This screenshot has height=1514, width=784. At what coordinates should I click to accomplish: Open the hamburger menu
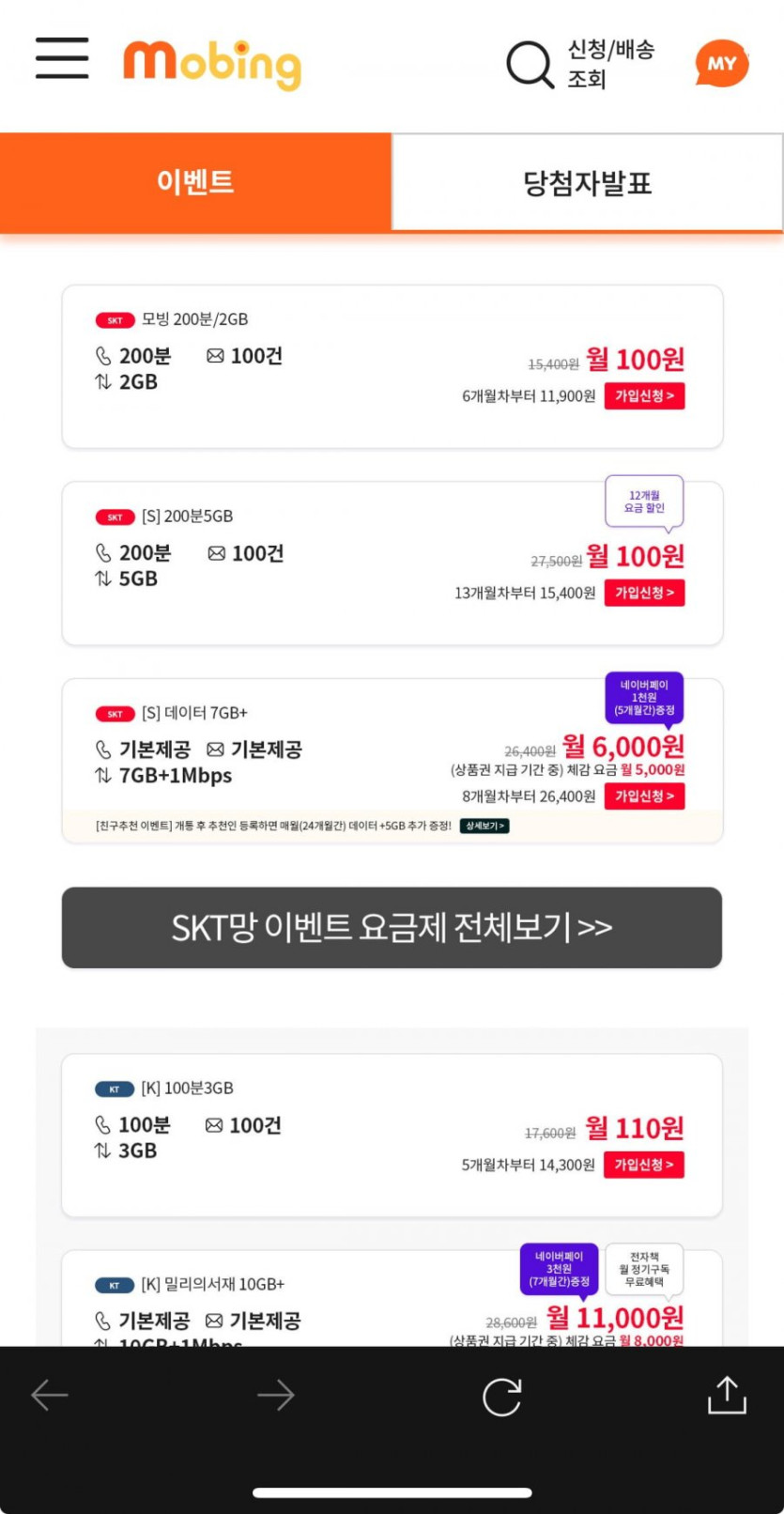(x=62, y=58)
